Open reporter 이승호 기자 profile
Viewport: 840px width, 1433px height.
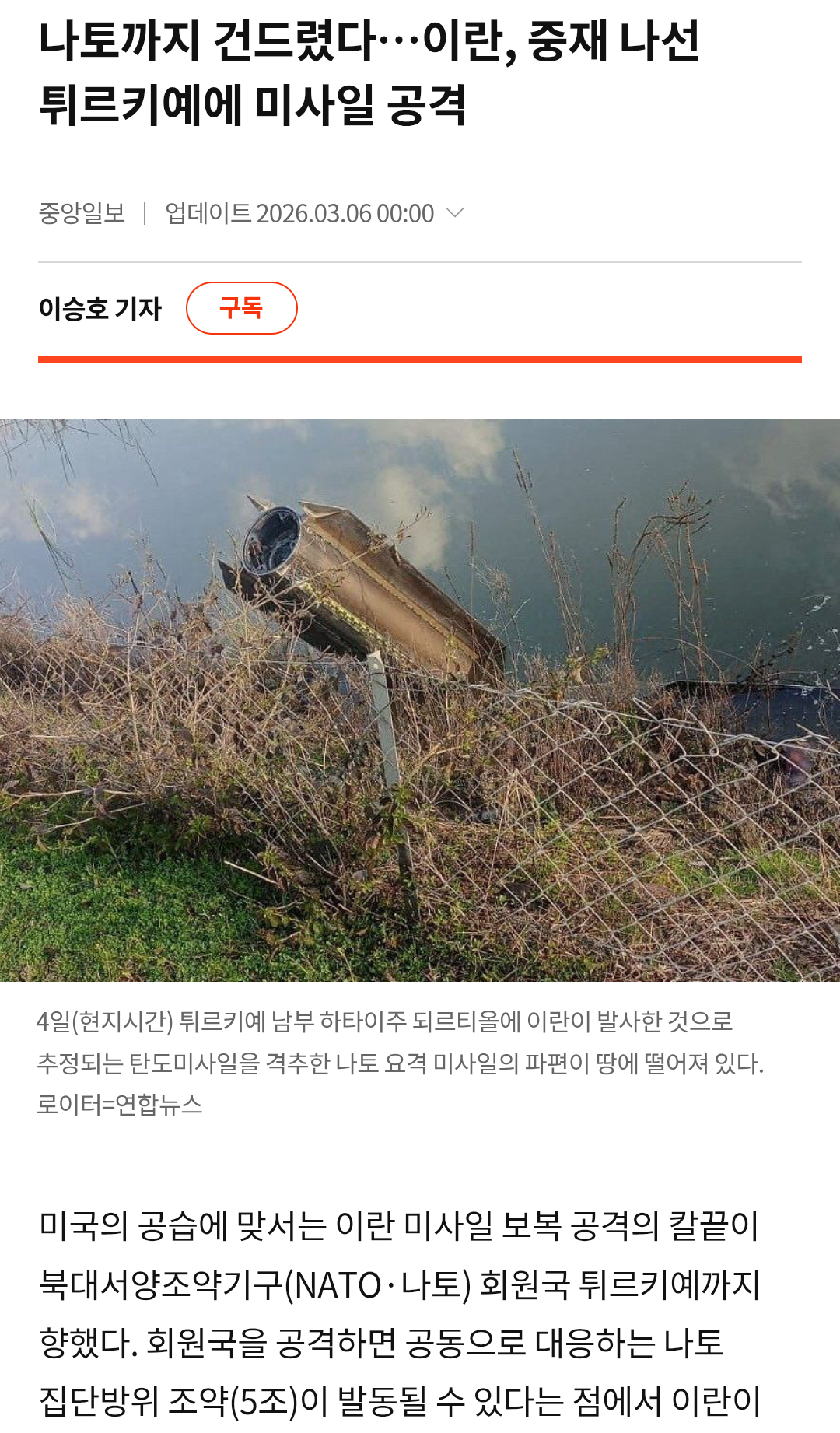coord(100,309)
